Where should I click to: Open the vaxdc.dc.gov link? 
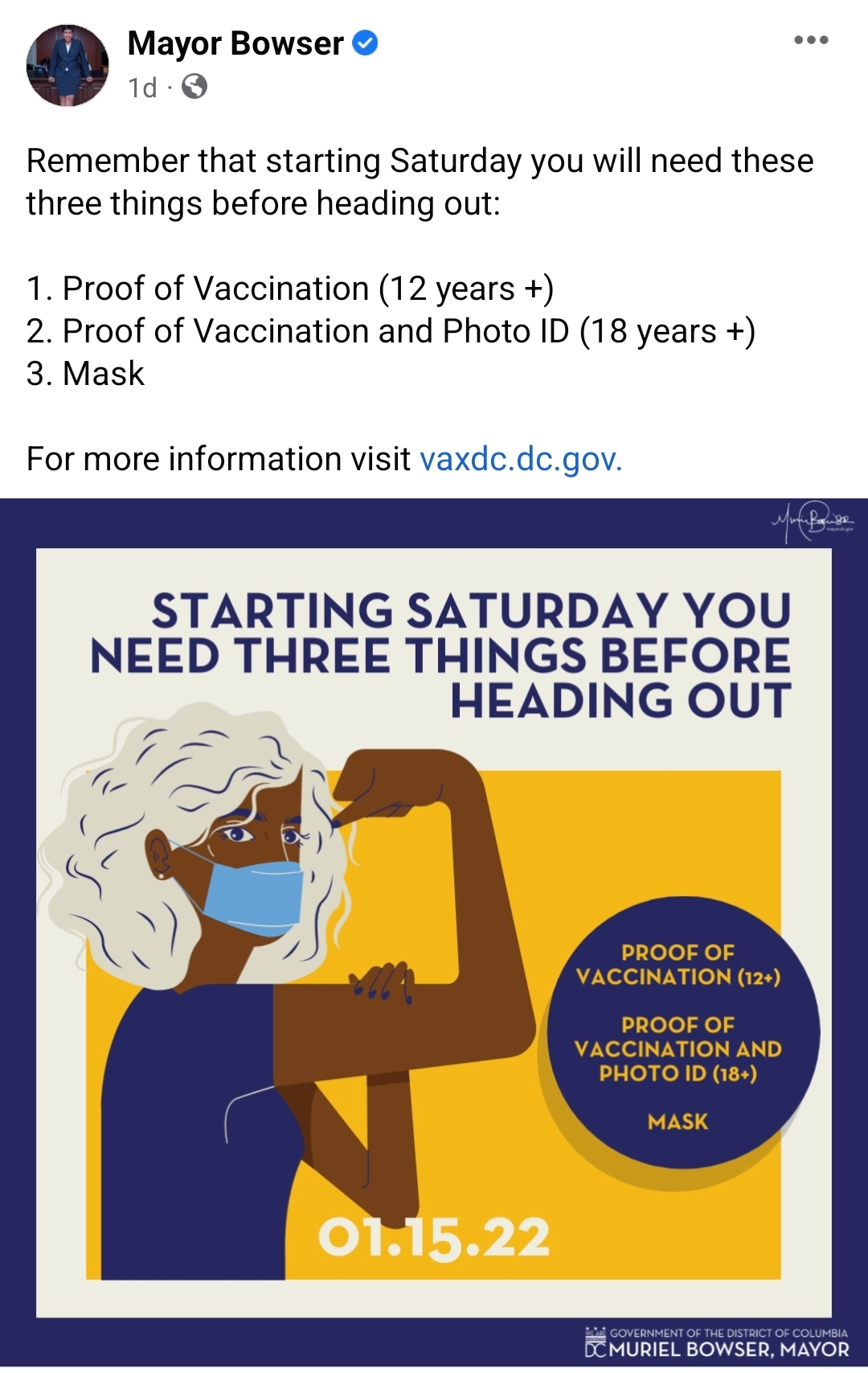(521, 459)
